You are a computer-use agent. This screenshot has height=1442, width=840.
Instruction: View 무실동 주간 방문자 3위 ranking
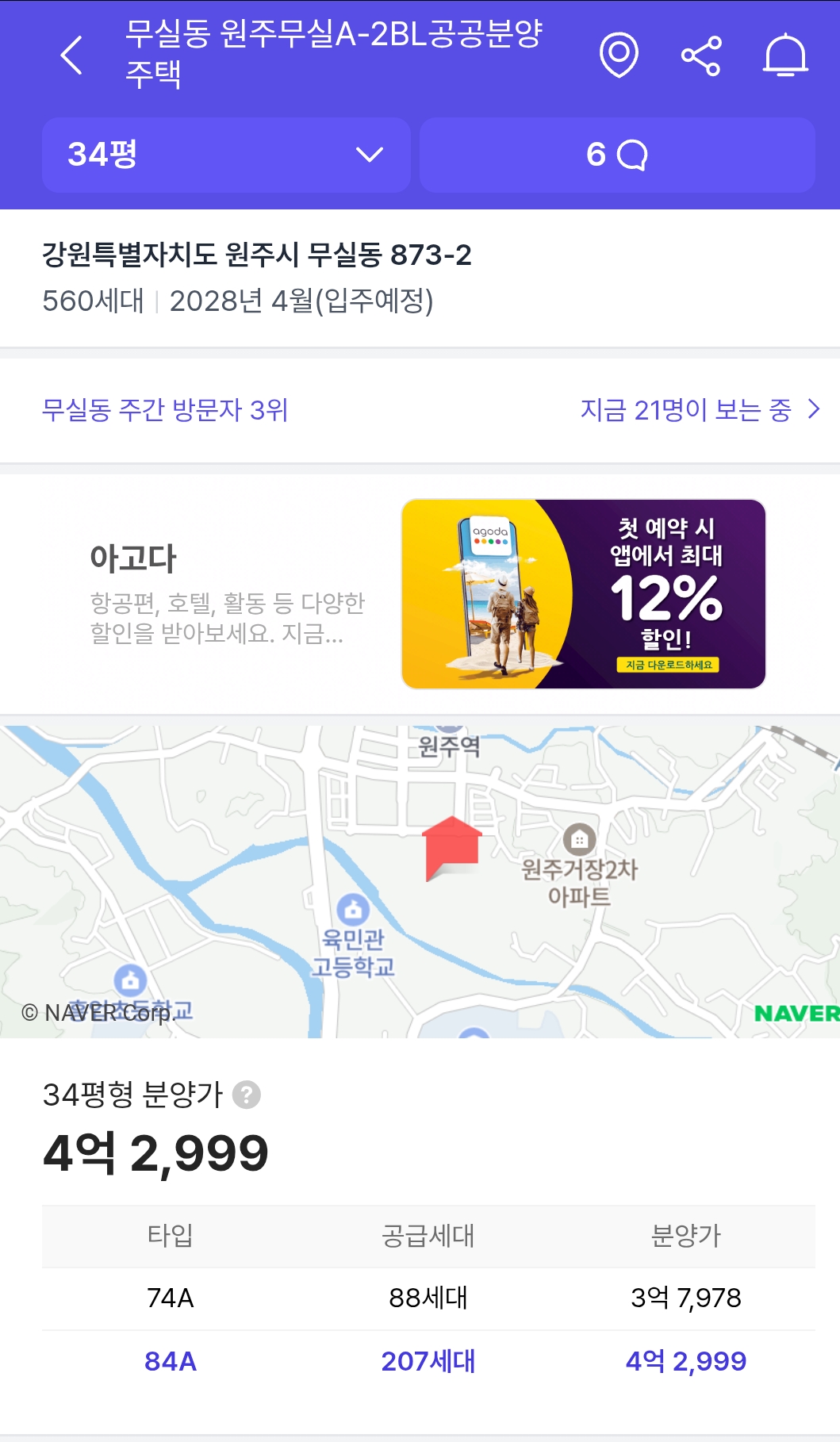pyautogui.click(x=165, y=409)
